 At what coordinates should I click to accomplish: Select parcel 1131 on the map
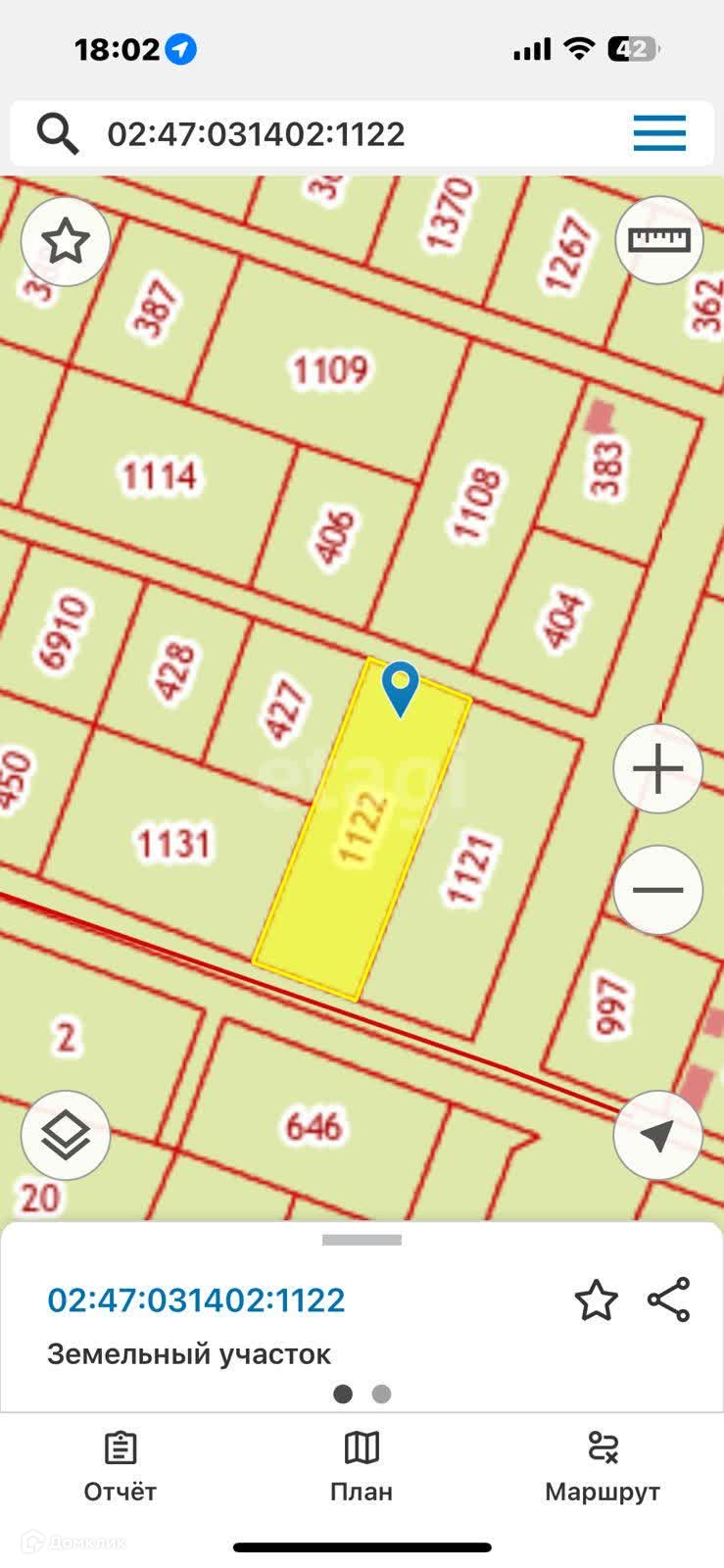(x=171, y=843)
